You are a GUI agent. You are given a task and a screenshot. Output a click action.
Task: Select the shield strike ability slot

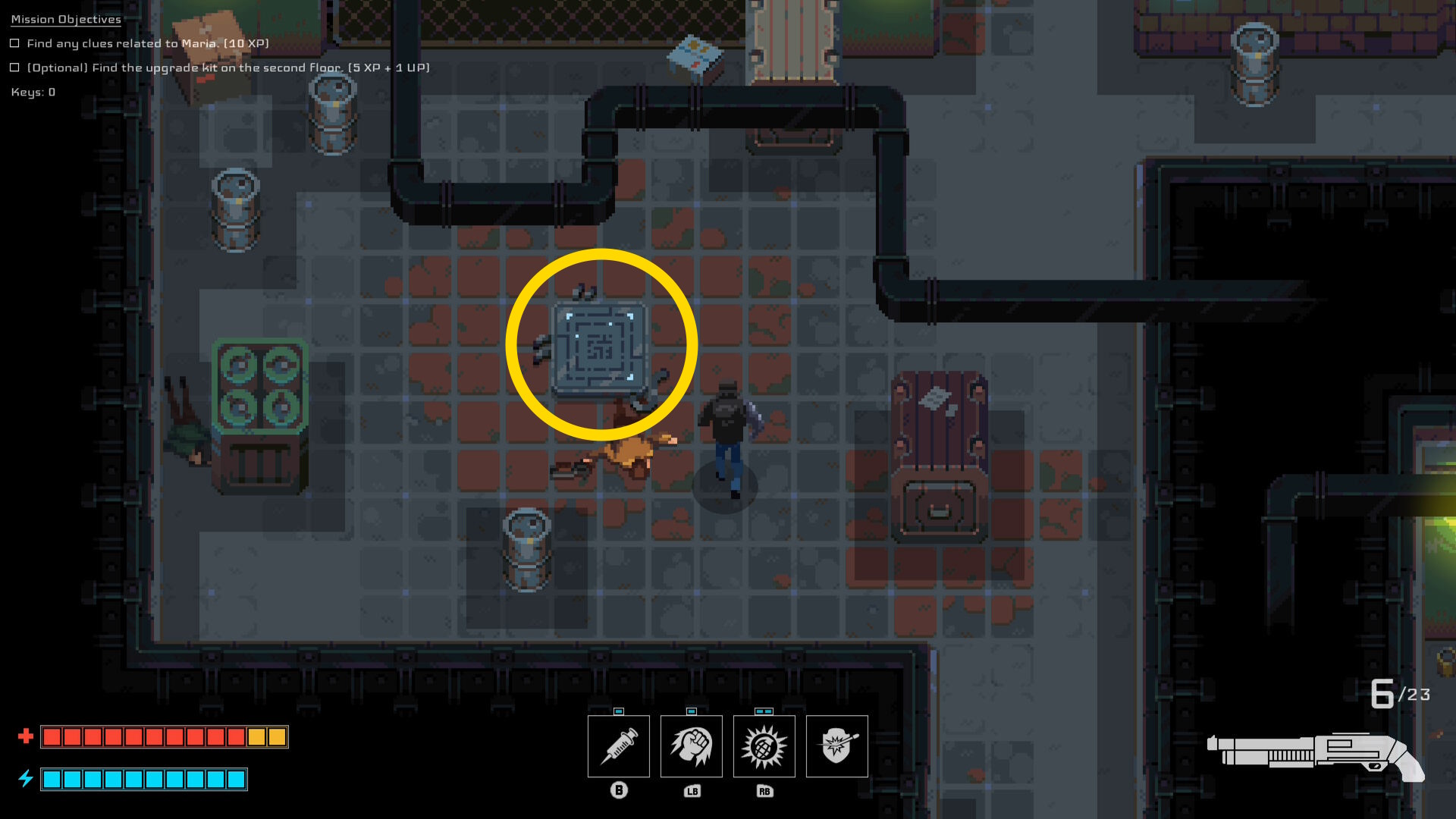pos(836,746)
